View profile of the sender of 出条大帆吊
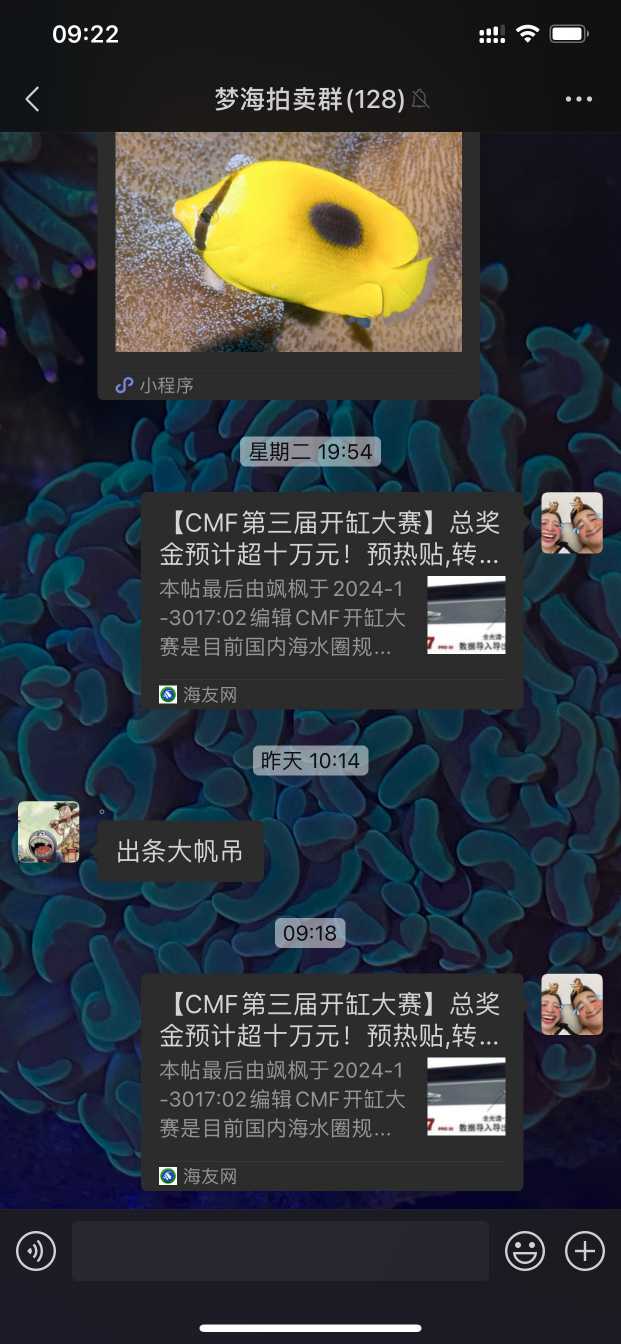Screen dimensions: 621x1344 48,832
